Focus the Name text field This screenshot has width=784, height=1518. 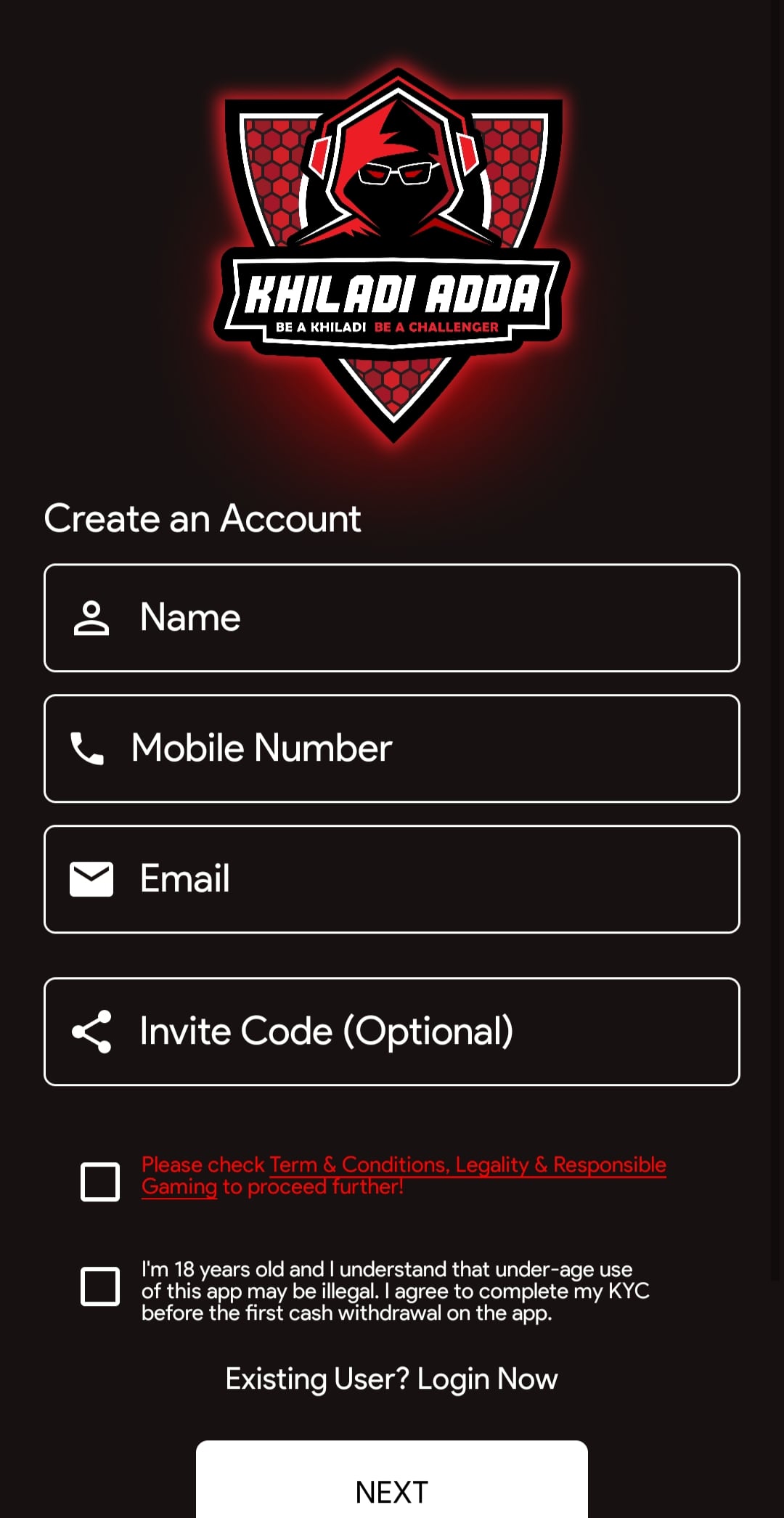tap(392, 618)
